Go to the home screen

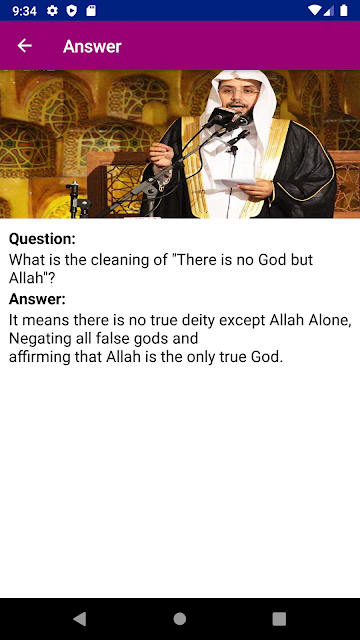[180, 619]
